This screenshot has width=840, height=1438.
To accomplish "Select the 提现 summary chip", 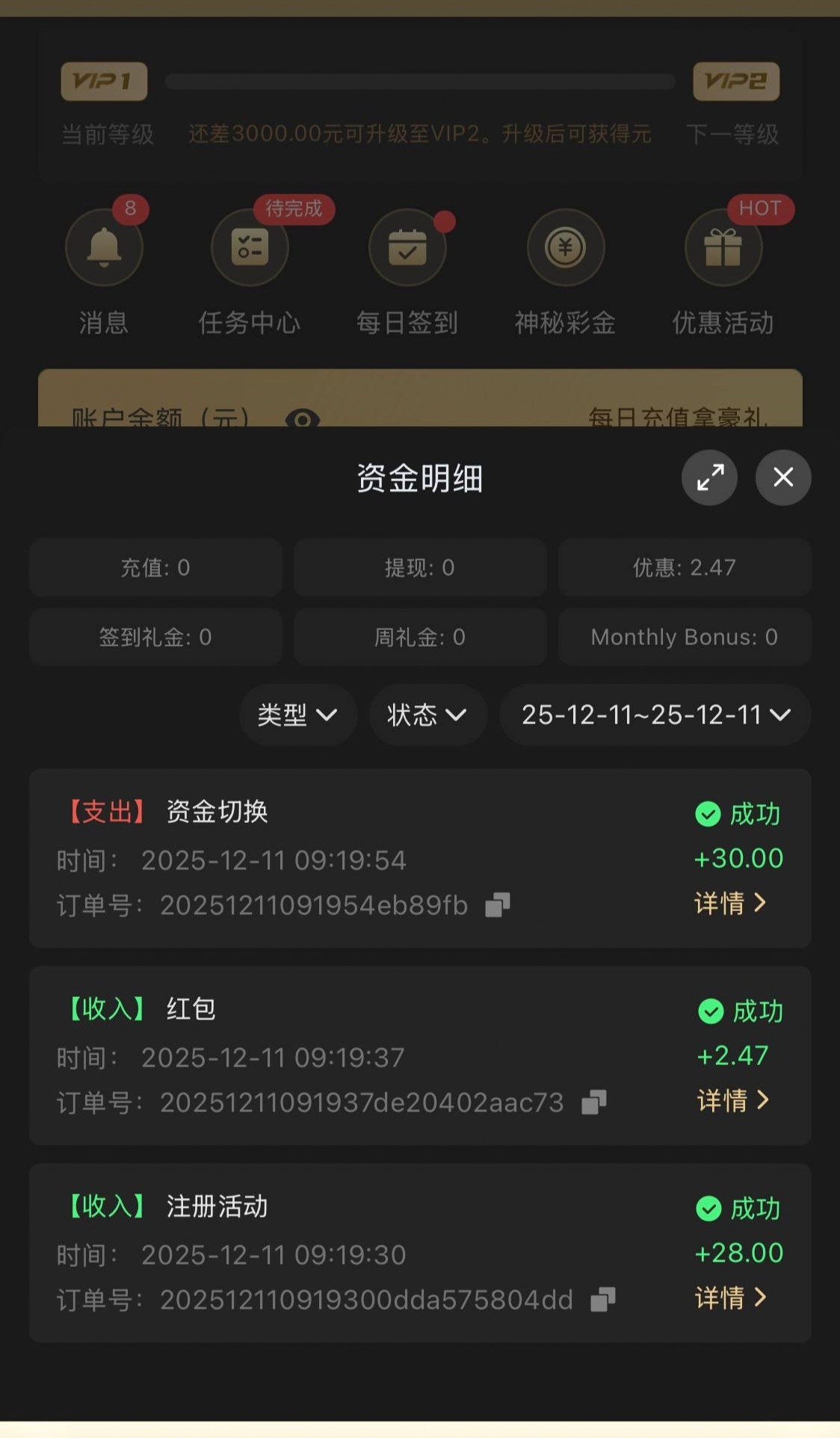I will point(420,568).
